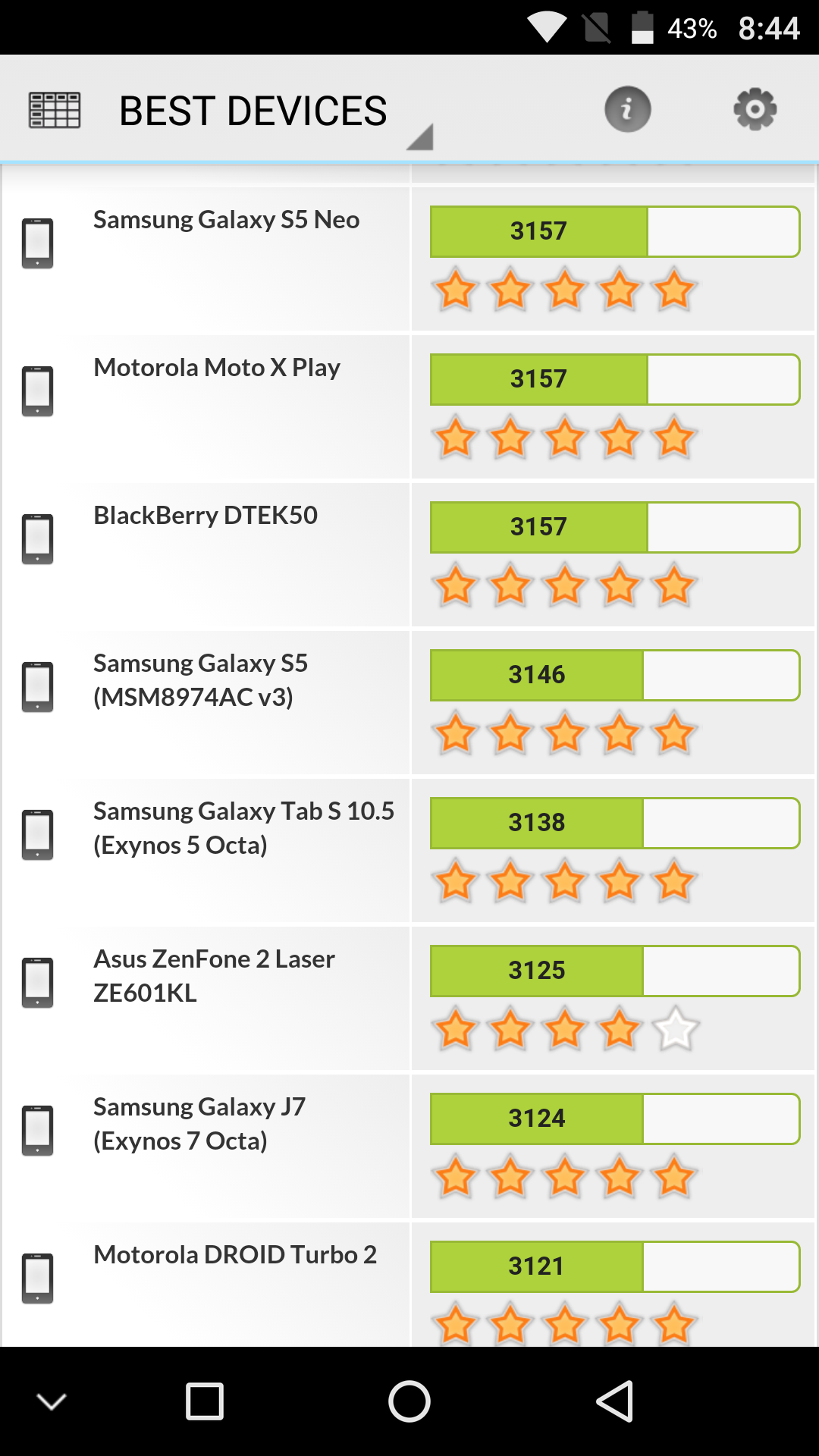
Task: Go back using system back button
Action: click(614, 1401)
